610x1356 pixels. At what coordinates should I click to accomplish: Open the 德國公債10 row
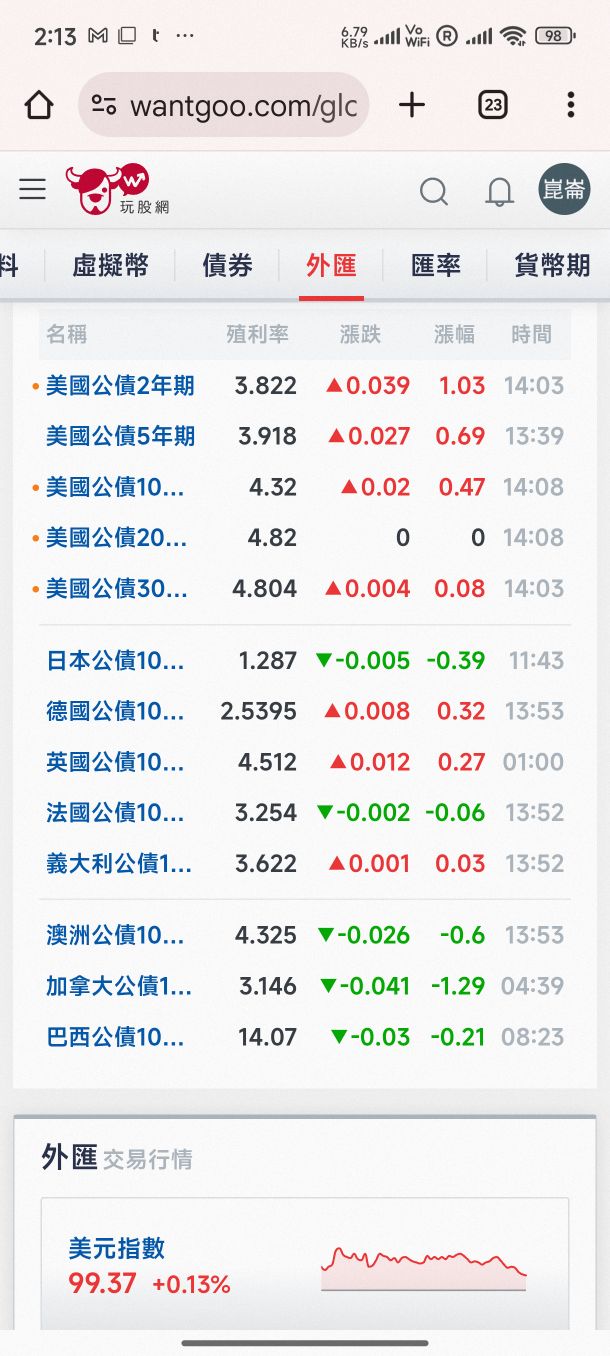(115, 711)
